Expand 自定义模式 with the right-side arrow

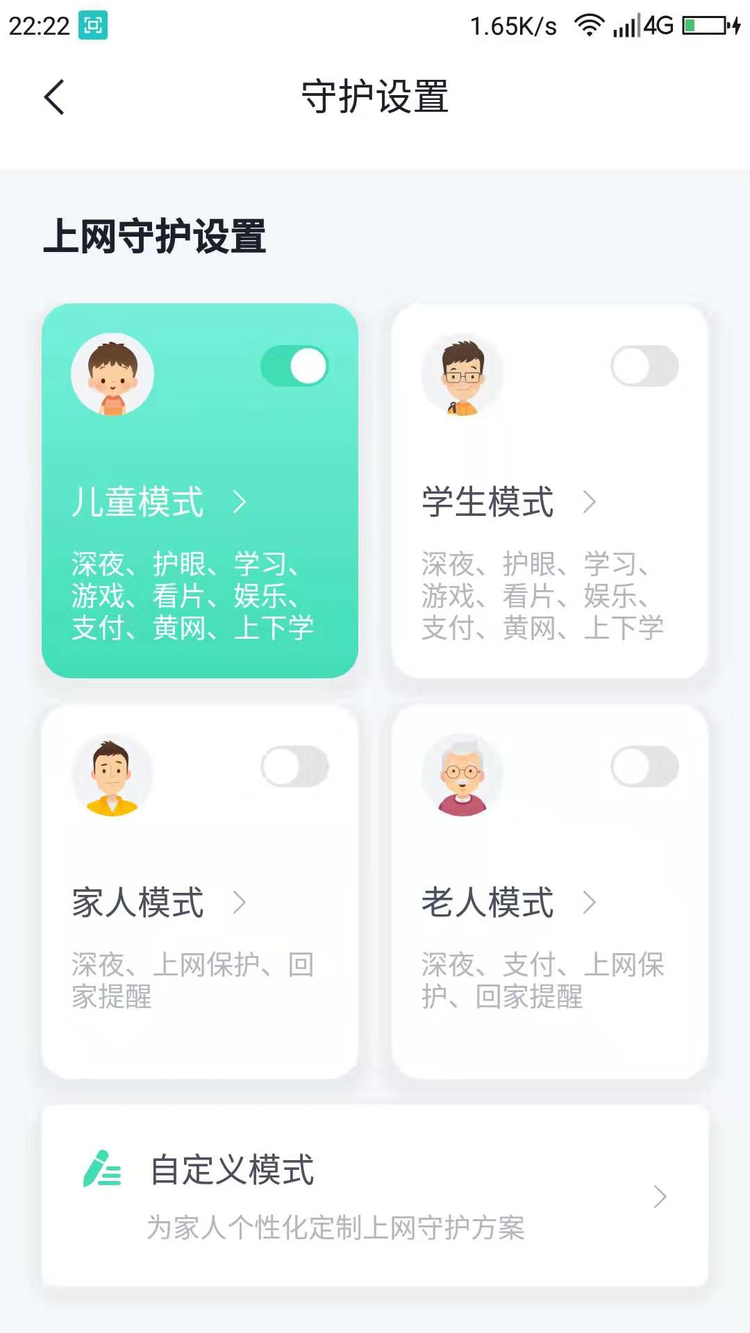[x=660, y=1196]
